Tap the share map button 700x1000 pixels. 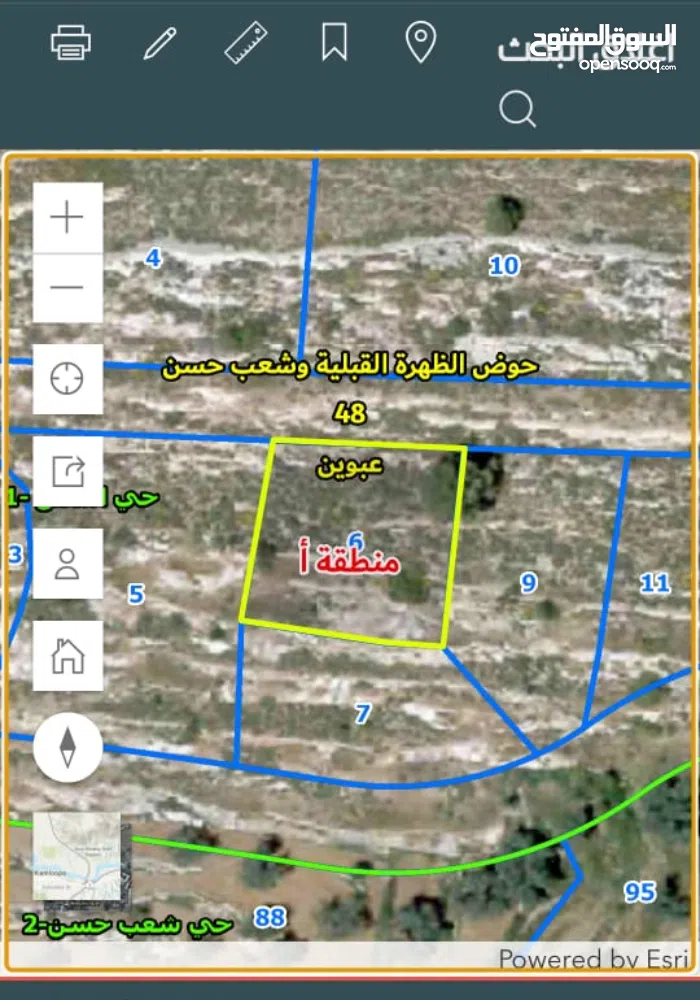pyautogui.click(x=67, y=471)
